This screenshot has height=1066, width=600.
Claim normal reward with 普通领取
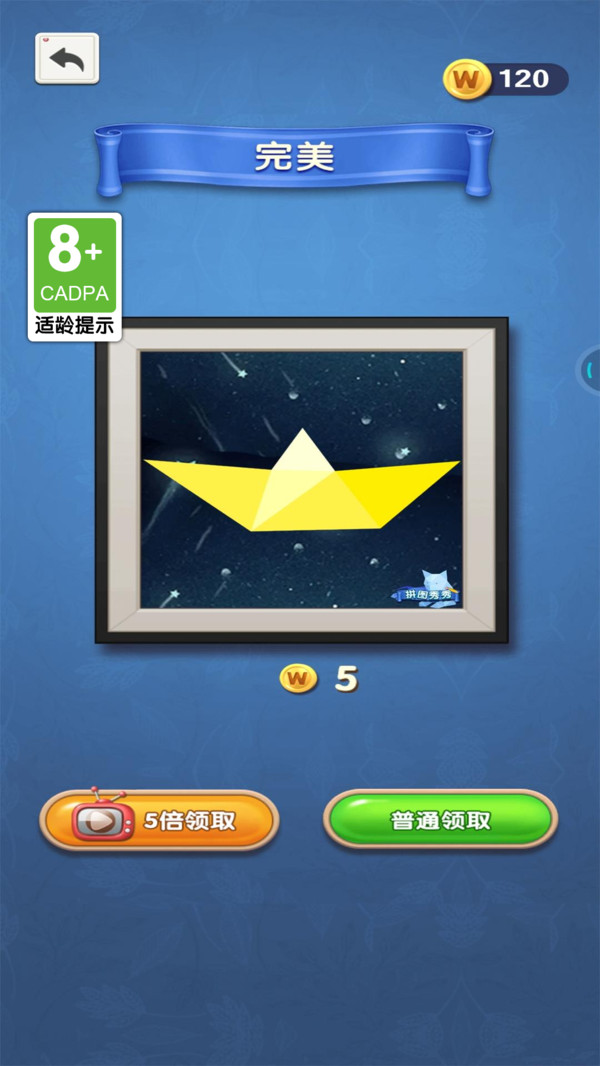coord(440,820)
